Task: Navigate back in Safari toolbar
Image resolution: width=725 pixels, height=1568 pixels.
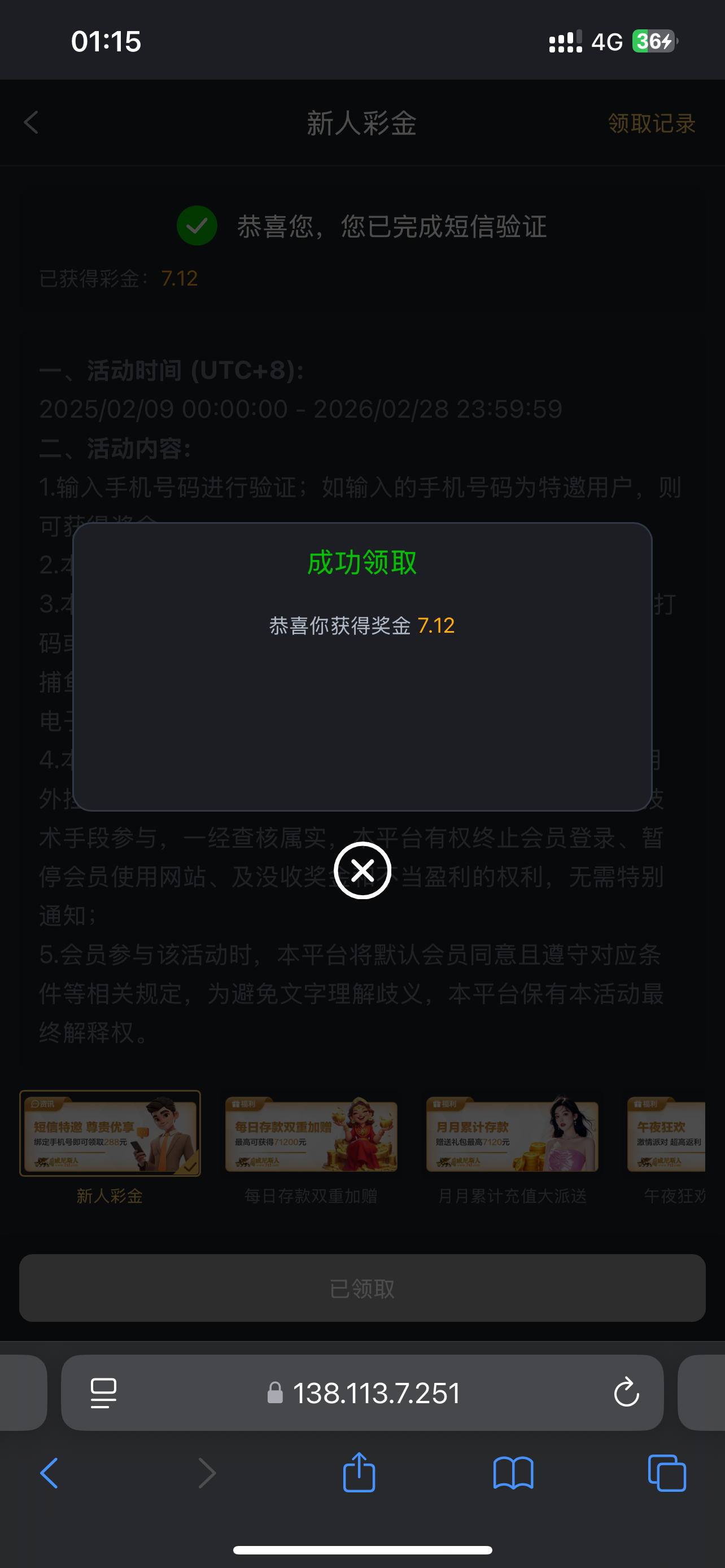Action: click(x=49, y=1473)
